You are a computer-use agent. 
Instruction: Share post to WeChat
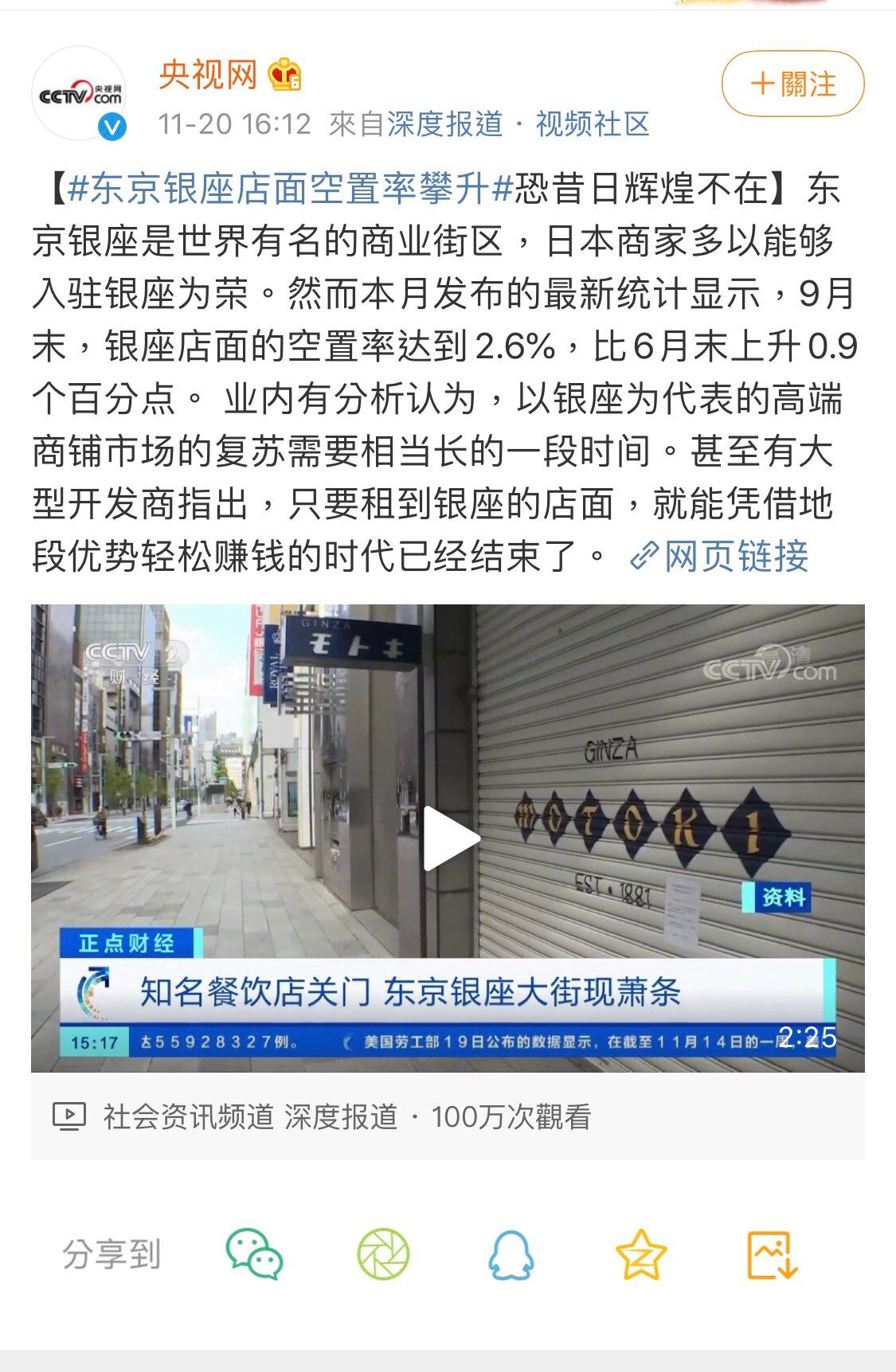coord(254,1254)
